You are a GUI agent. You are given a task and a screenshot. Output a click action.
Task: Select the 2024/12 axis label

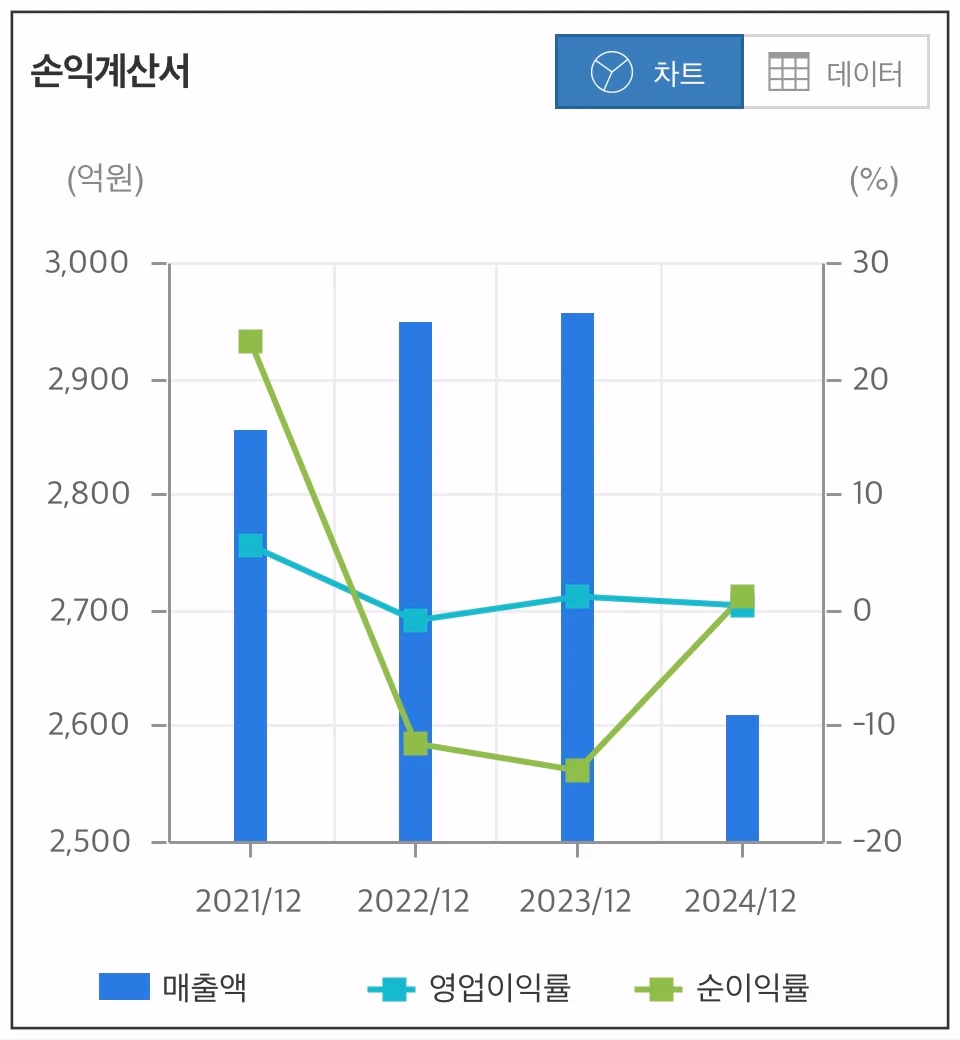click(742, 900)
